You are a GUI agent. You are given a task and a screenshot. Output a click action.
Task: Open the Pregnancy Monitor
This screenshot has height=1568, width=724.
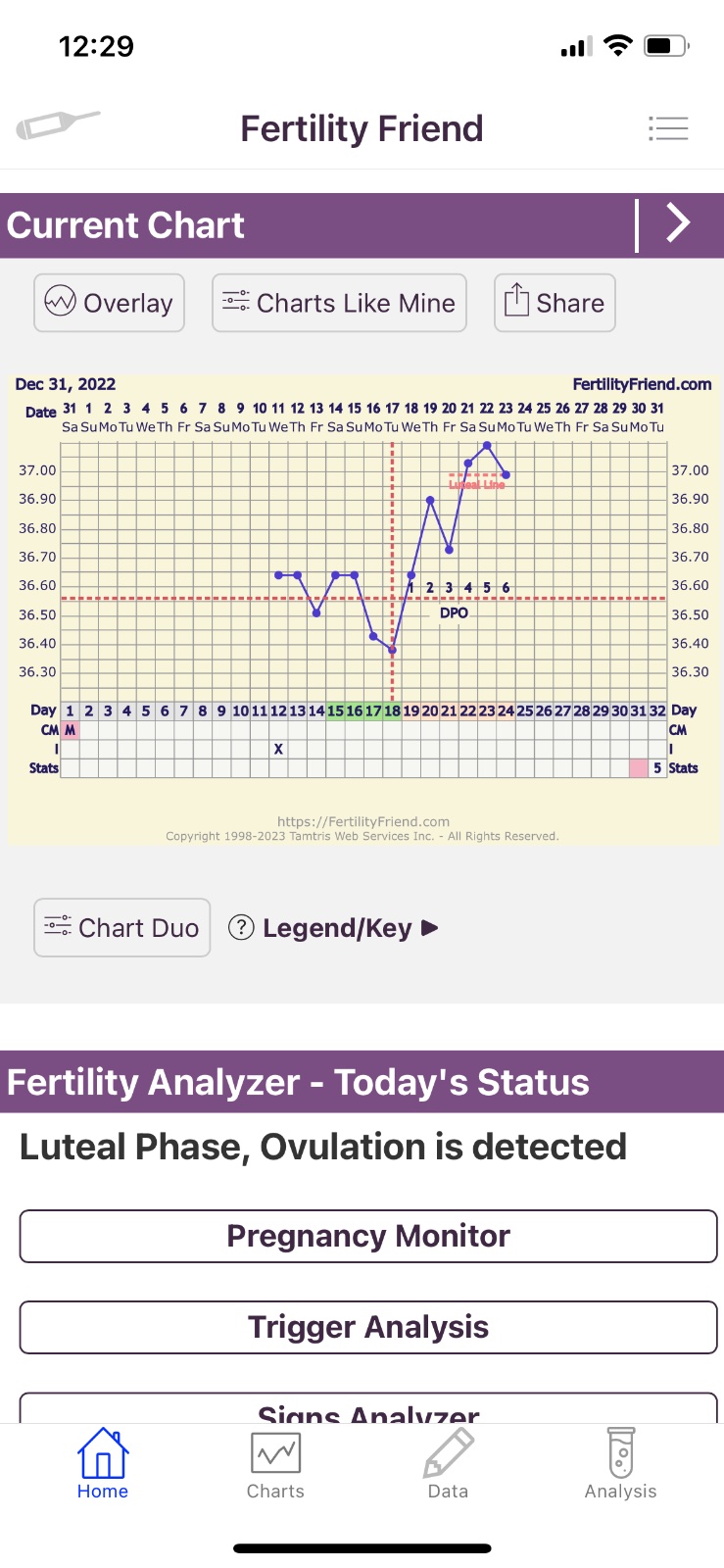tap(368, 1236)
